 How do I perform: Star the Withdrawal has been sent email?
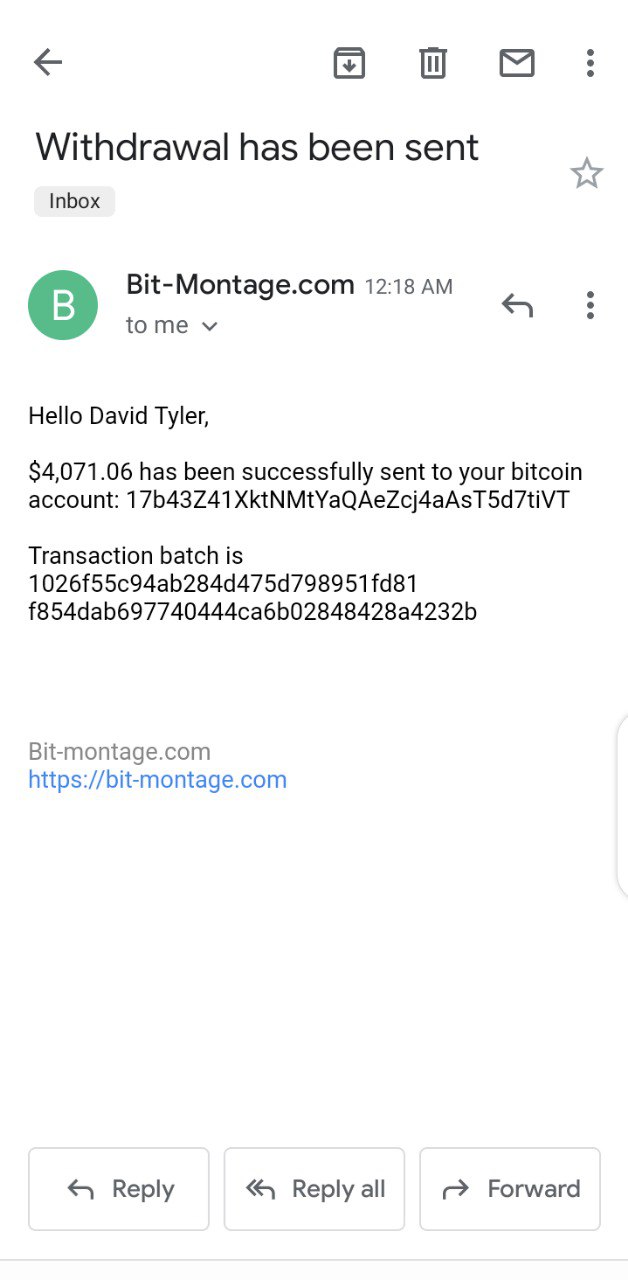point(587,174)
